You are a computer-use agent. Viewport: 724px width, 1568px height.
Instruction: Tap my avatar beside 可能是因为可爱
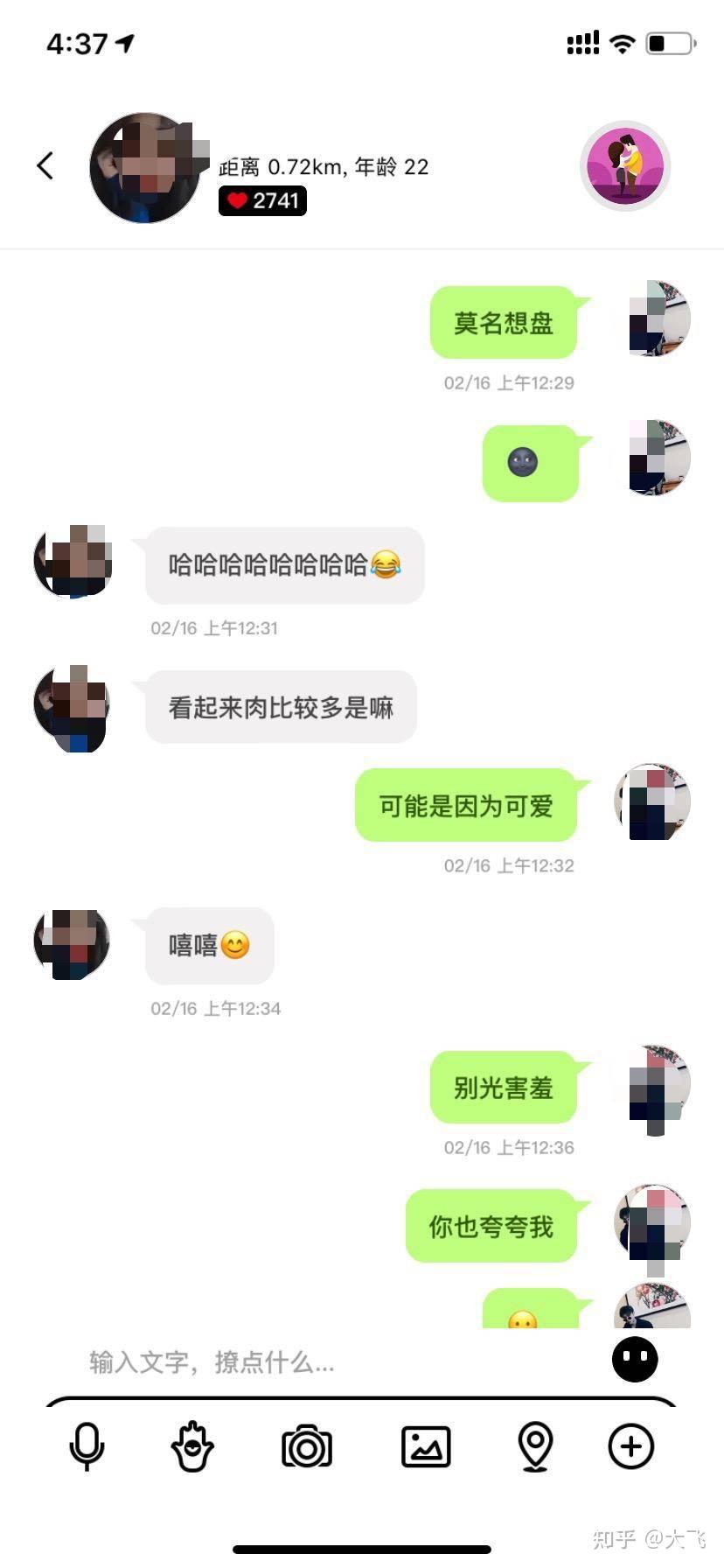[652, 801]
